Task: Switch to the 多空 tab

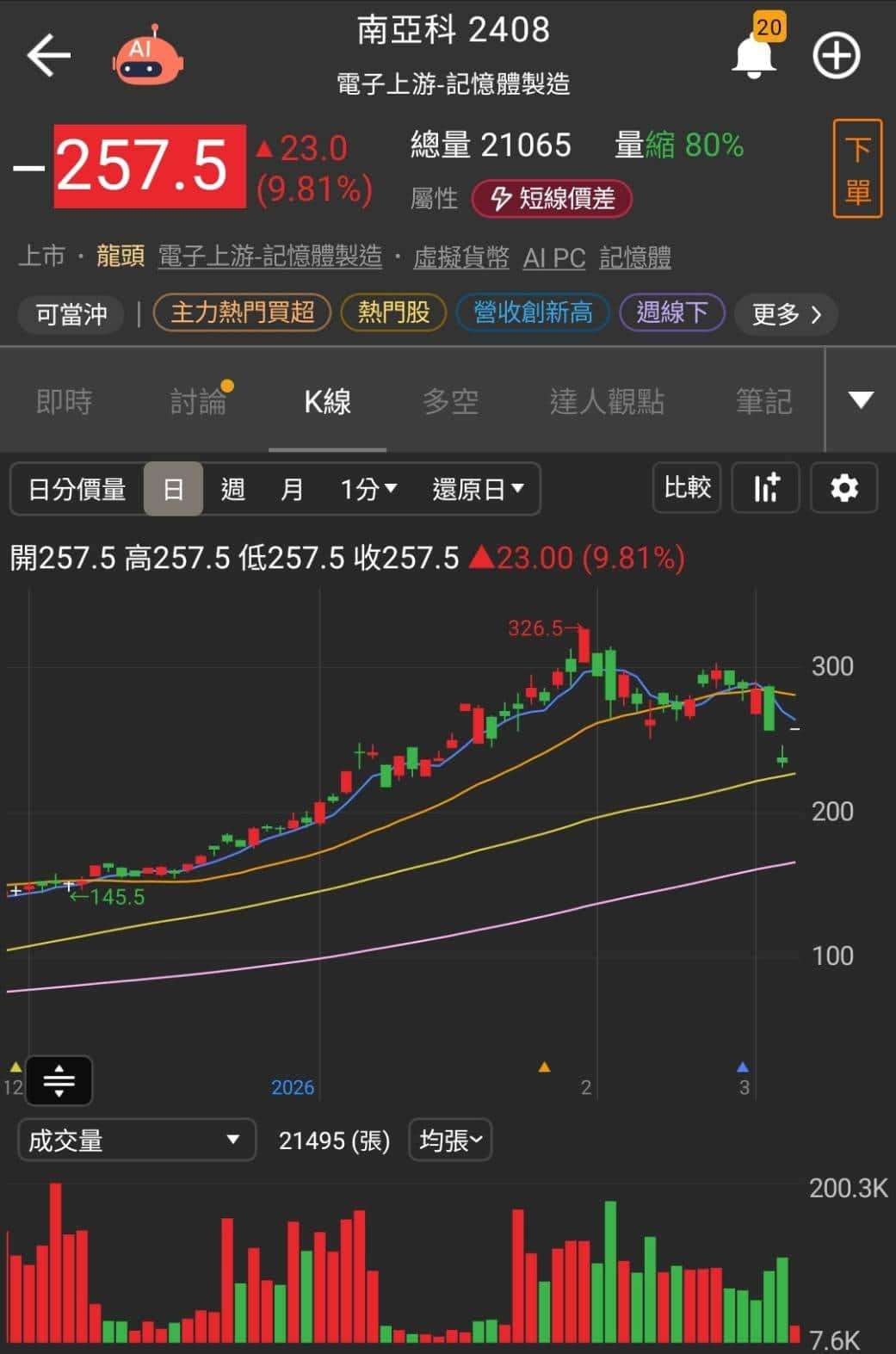Action: click(450, 401)
